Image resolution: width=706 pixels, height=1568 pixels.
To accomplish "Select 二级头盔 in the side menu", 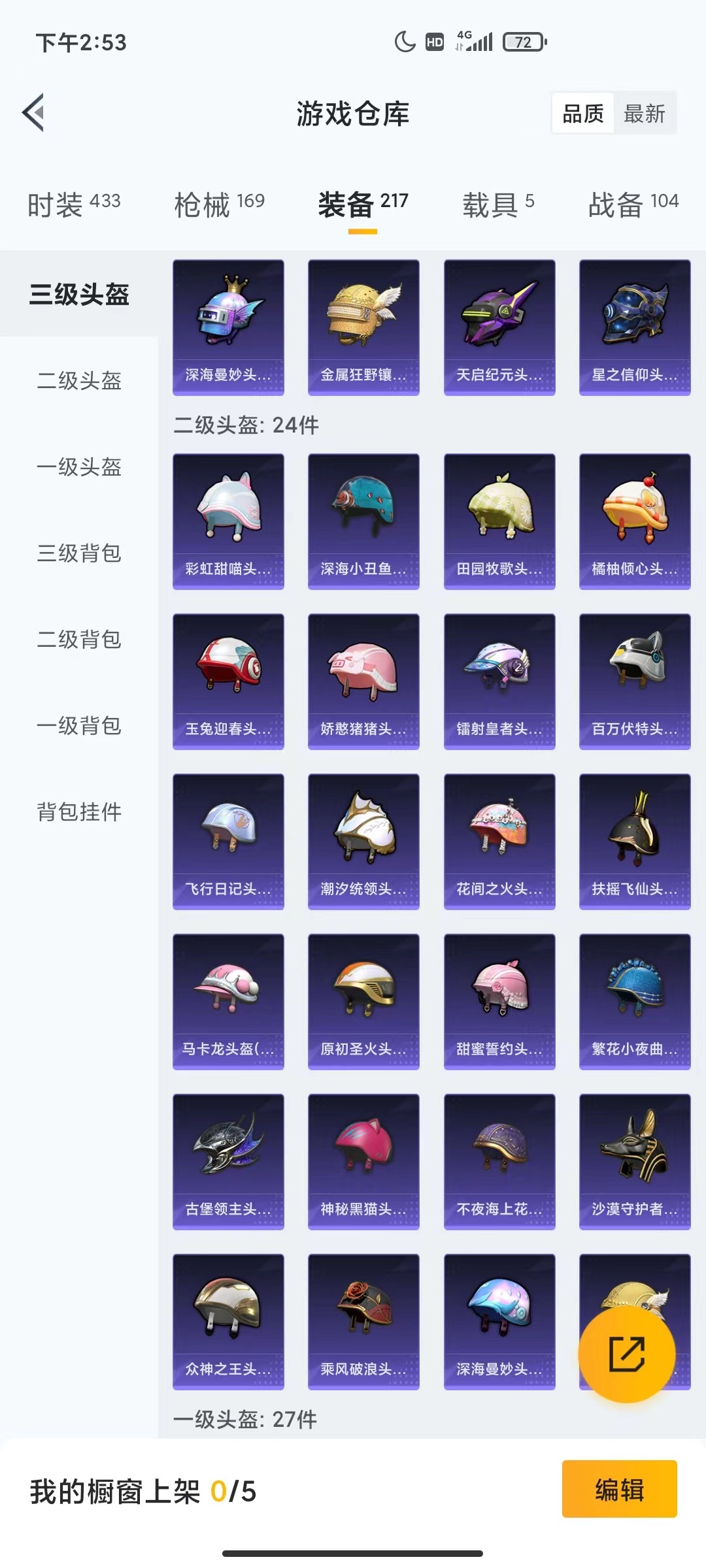I will click(x=79, y=380).
